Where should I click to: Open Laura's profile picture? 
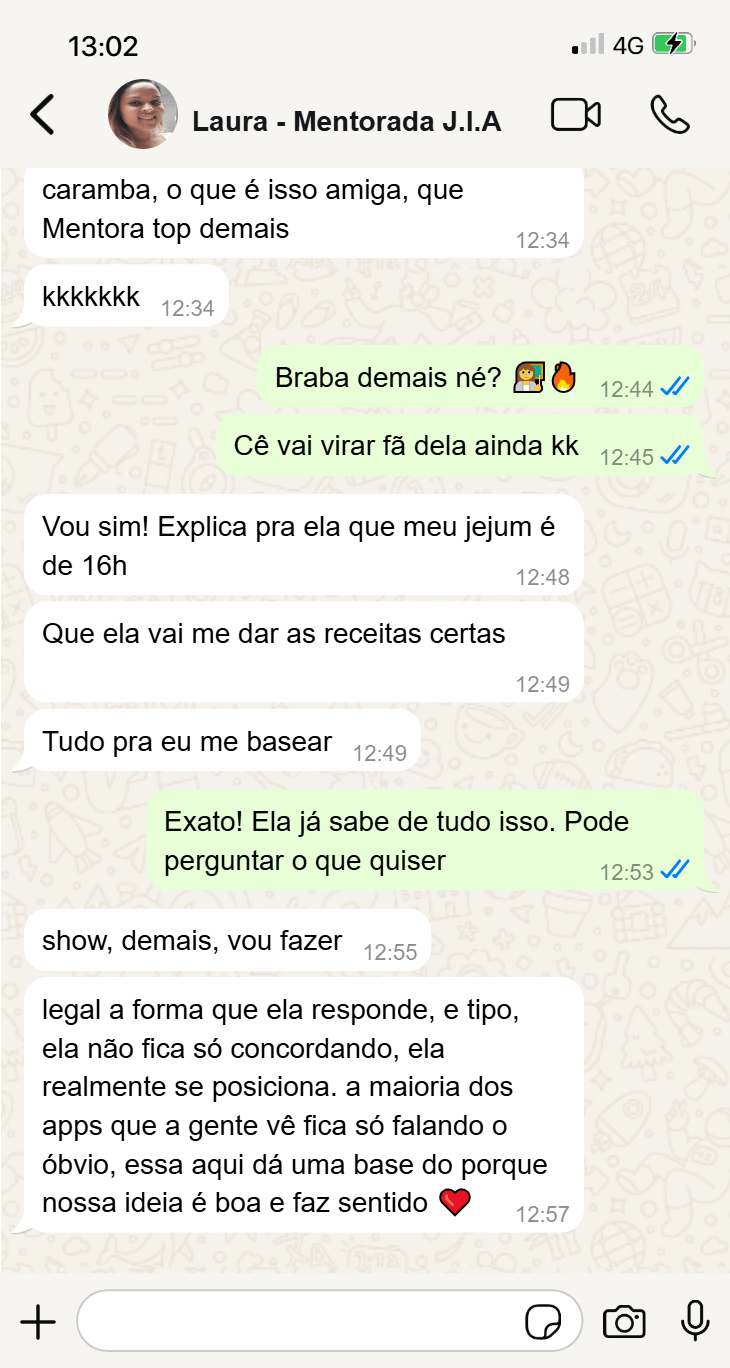pyautogui.click(x=142, y=113)
